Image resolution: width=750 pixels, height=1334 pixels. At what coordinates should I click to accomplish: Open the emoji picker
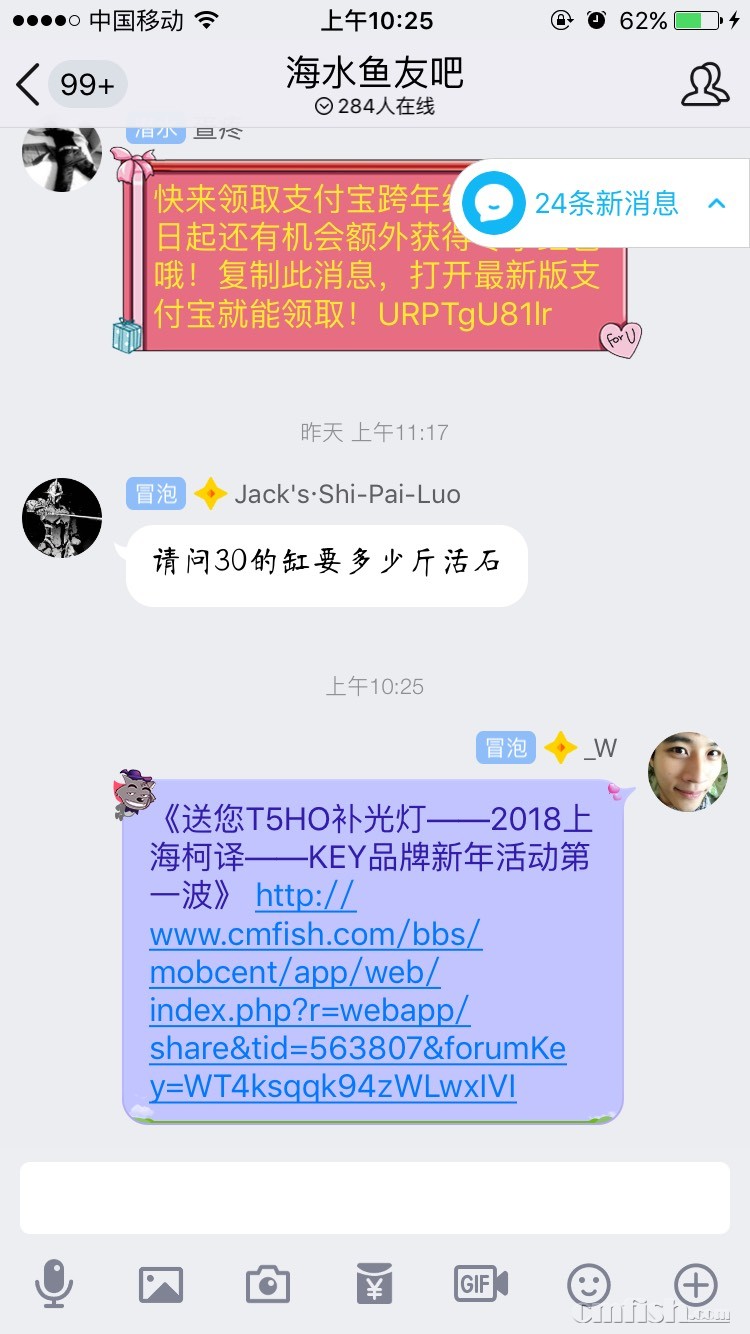coord(588,1284)
